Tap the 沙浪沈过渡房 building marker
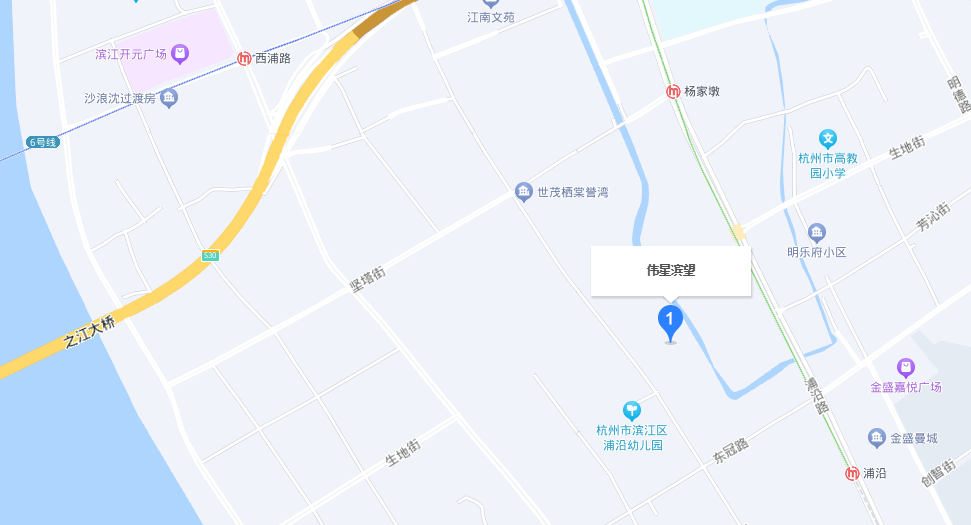 (x=169, y=98)
